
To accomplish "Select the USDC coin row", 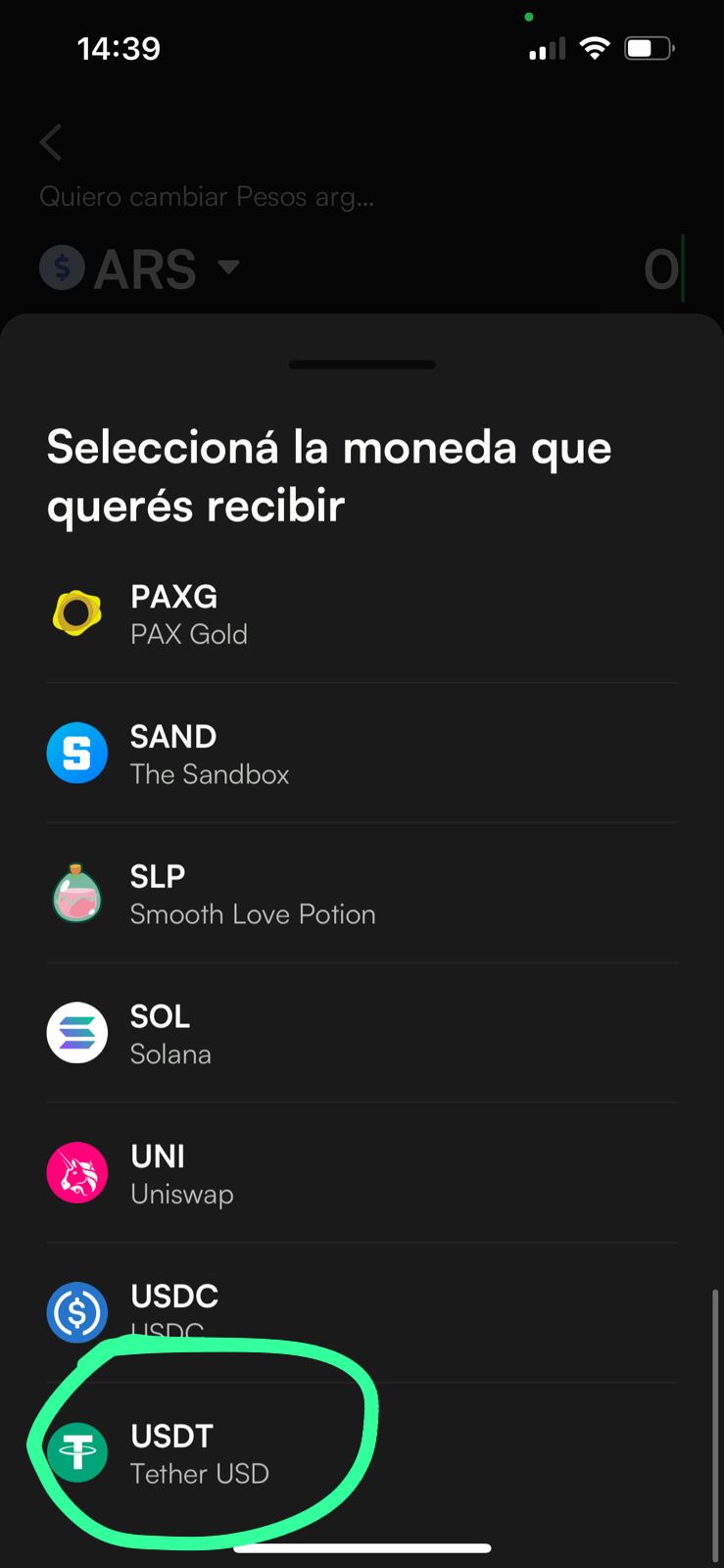I will click(x=362, y=1313).
